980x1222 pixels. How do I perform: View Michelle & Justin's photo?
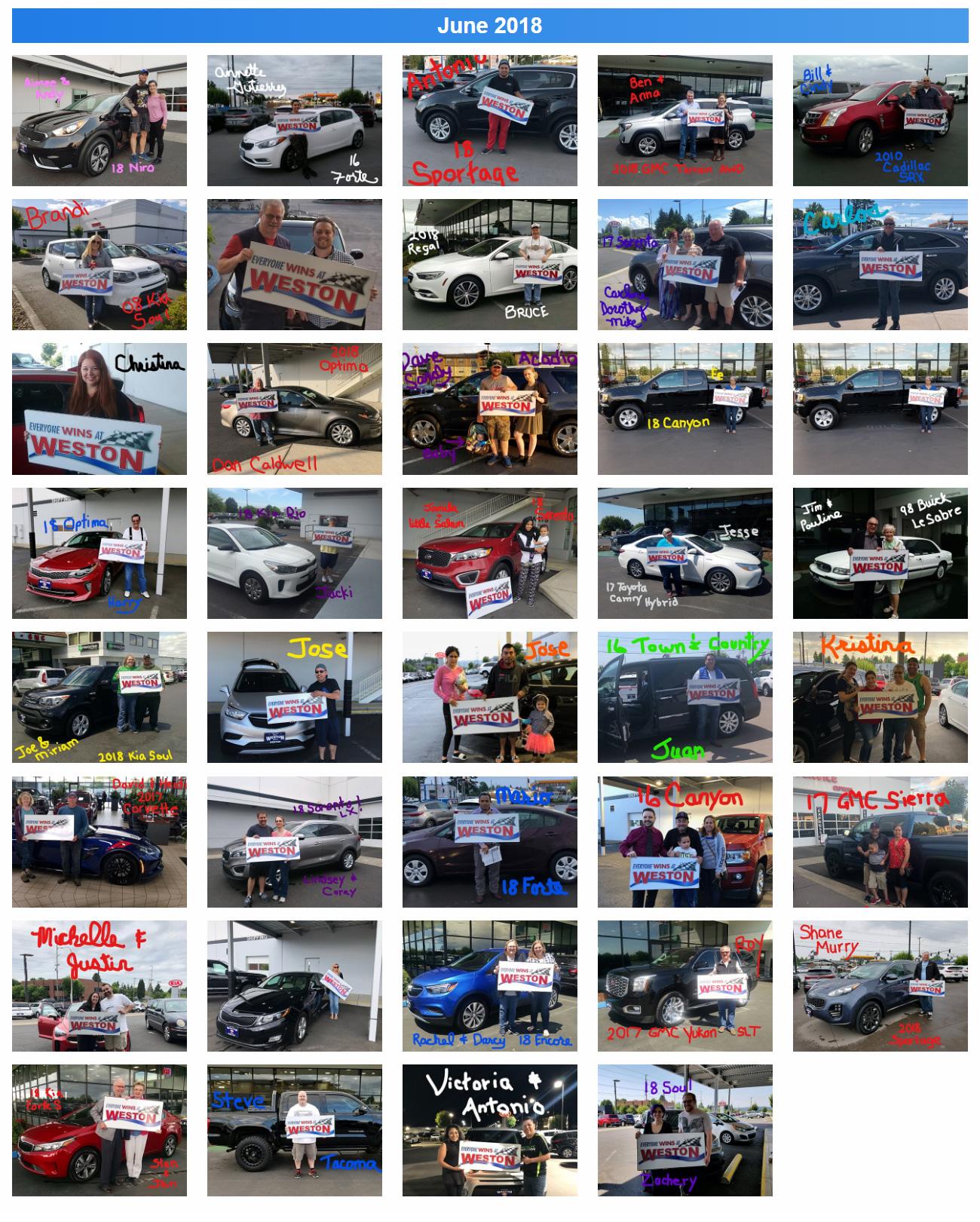click(x=99, y=985)
